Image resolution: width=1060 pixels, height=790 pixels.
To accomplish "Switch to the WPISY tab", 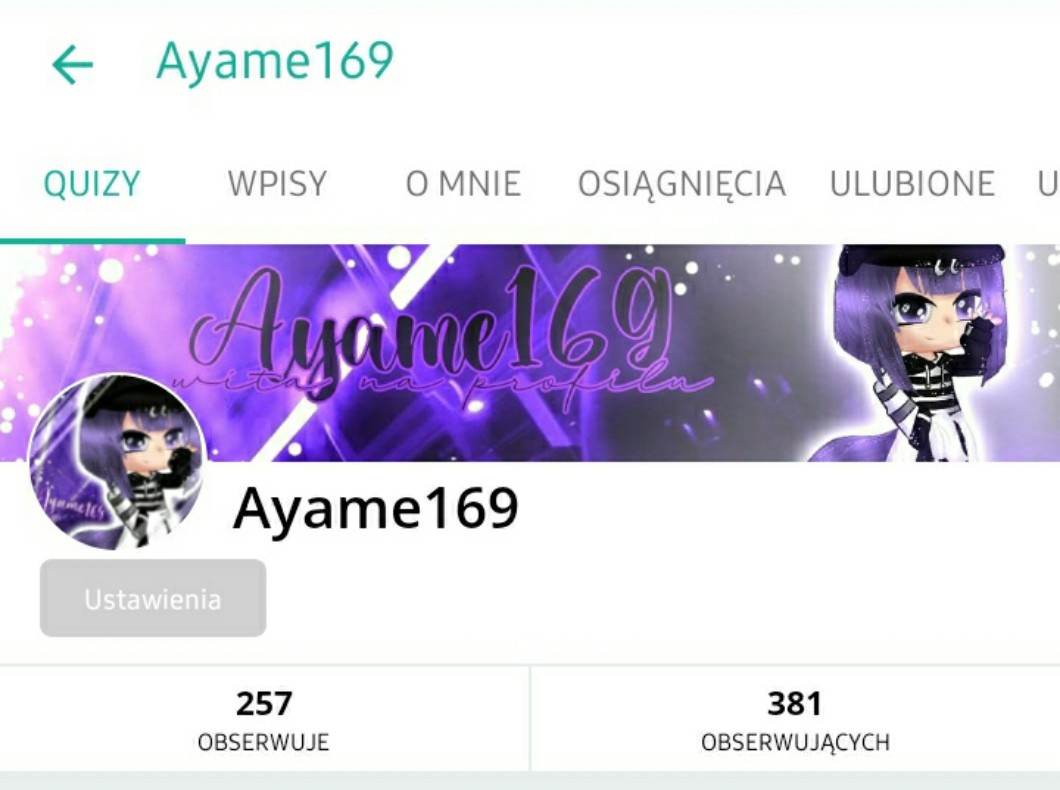I will coord(277,184).
